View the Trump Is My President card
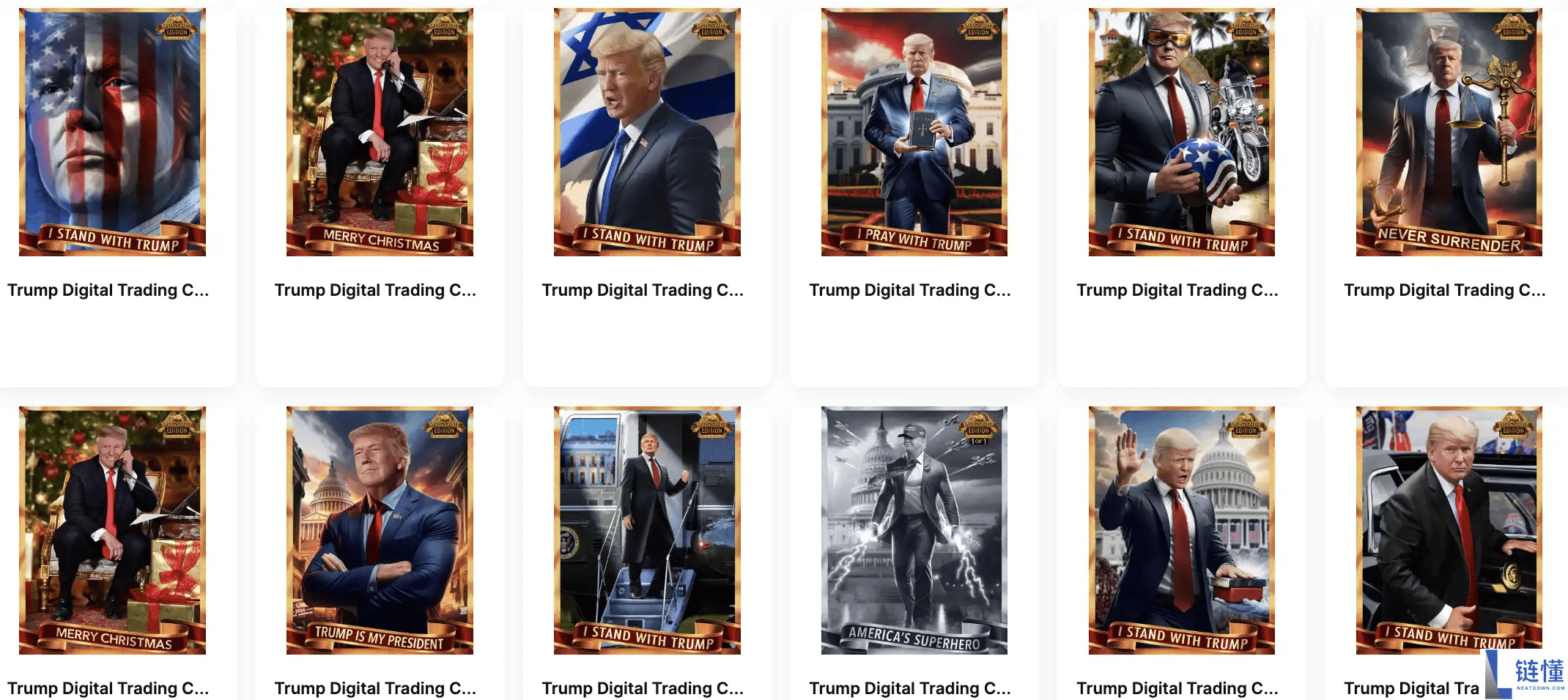Image resolution: width=1568 pixels, height=700 pixels. tap(380, 530)
